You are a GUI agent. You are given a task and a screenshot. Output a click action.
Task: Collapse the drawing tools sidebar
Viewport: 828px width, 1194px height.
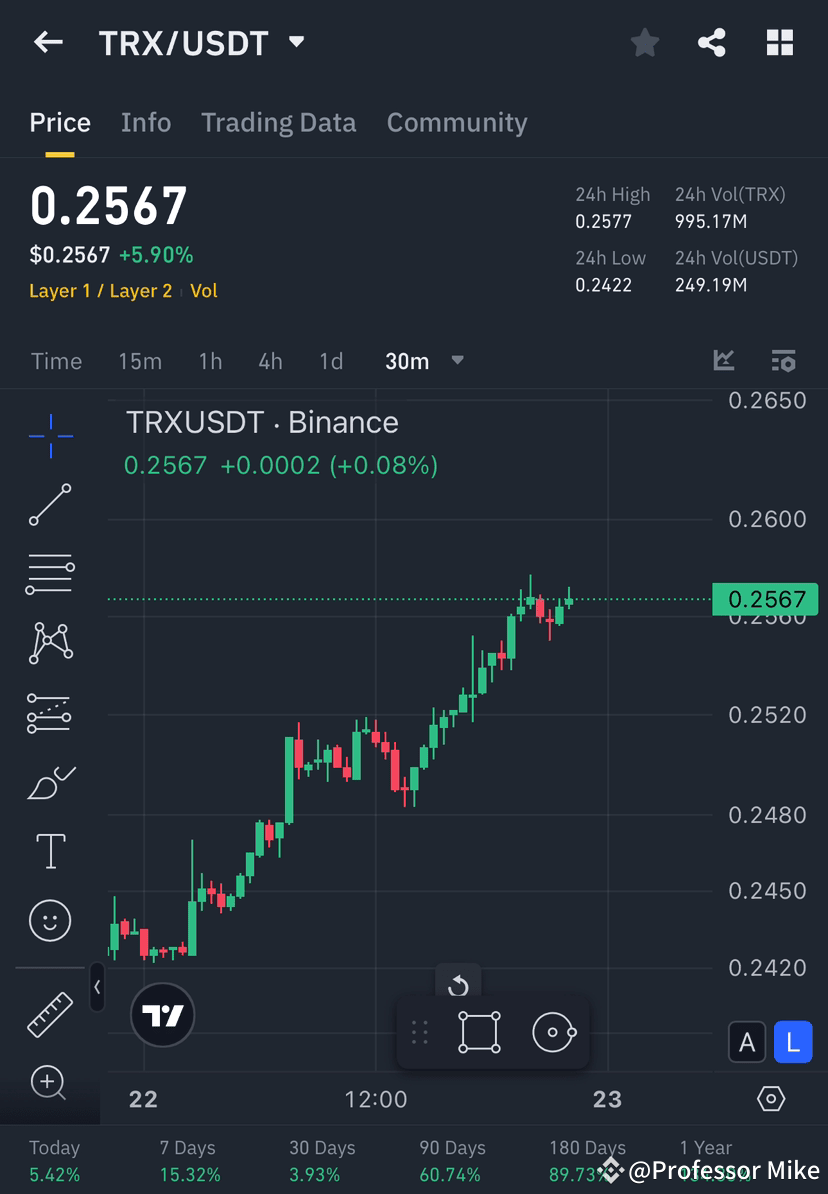pyautogui.click(x=97, y=988)
